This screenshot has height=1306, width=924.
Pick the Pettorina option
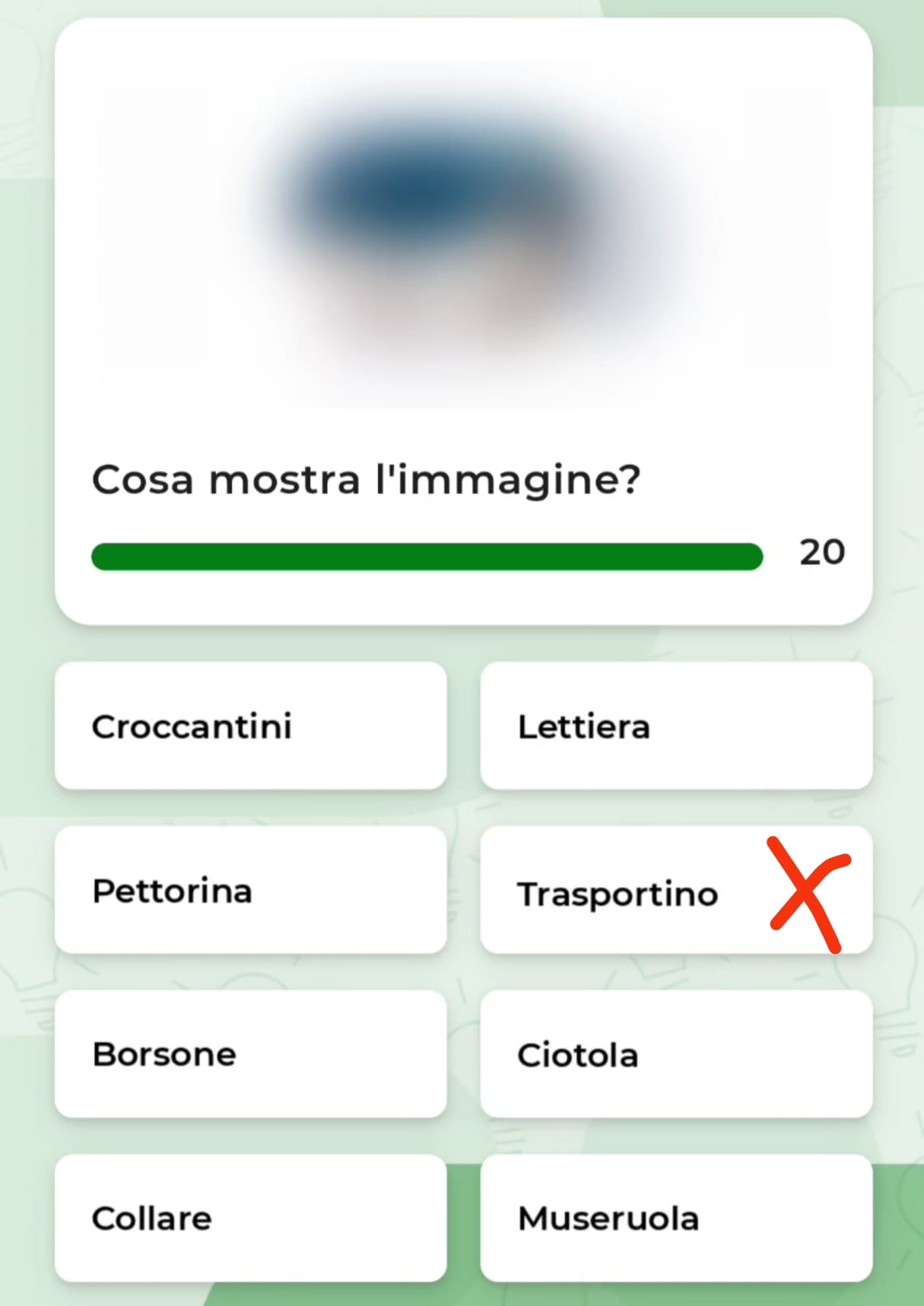point(250,890)
